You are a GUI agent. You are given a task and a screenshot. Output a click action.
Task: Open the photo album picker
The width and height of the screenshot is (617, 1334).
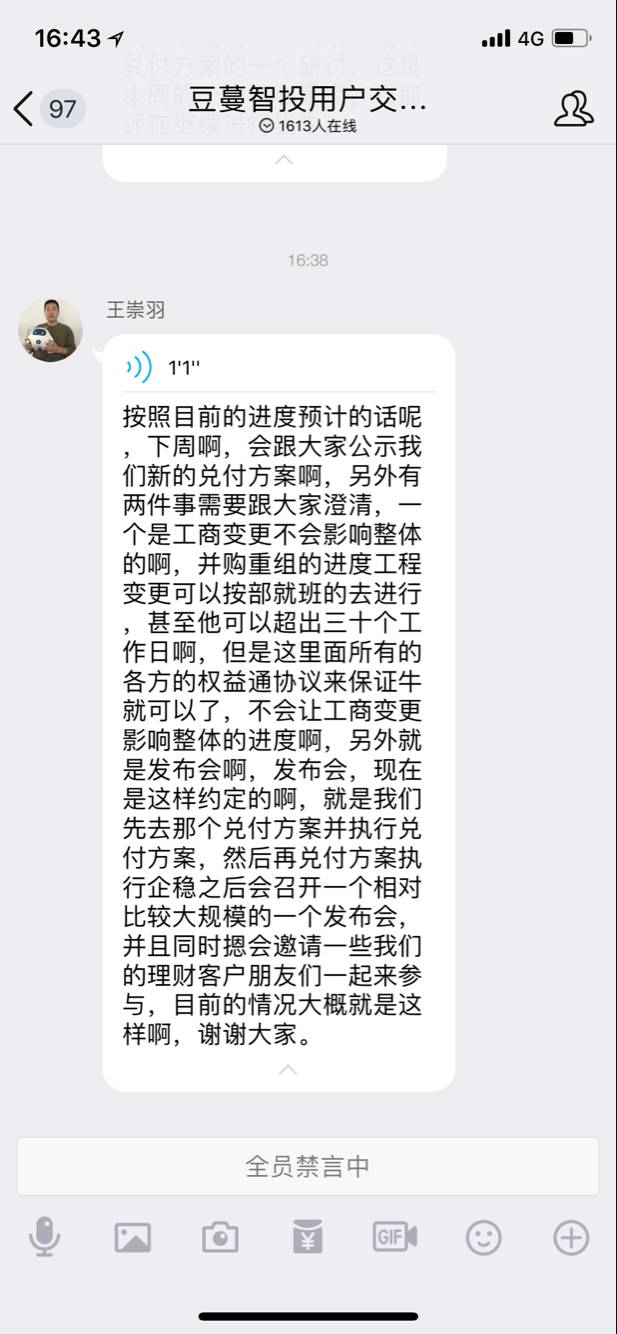click(x=132, y=1238)
